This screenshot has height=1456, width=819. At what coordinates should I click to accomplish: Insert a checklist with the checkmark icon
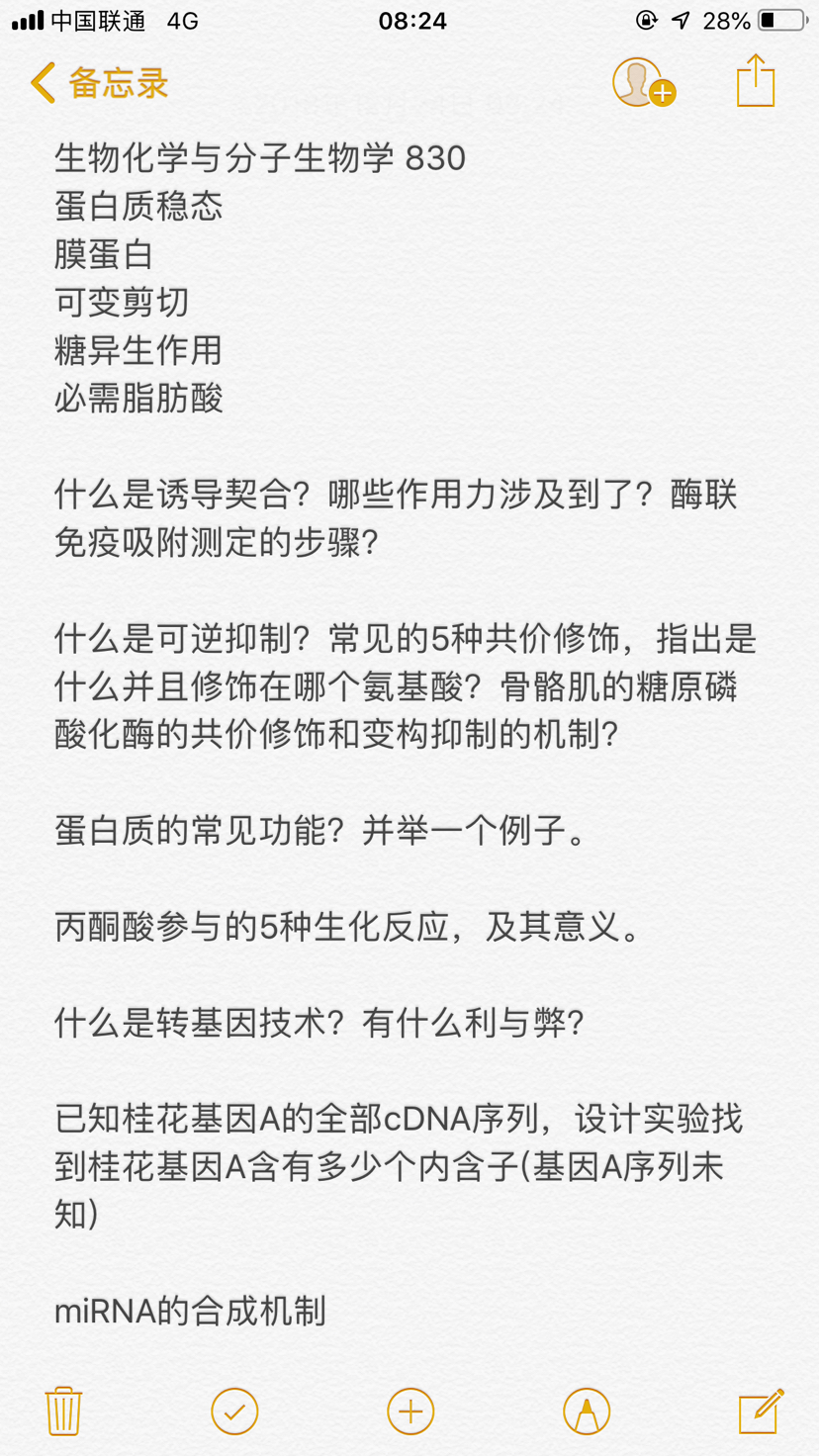234,1411
